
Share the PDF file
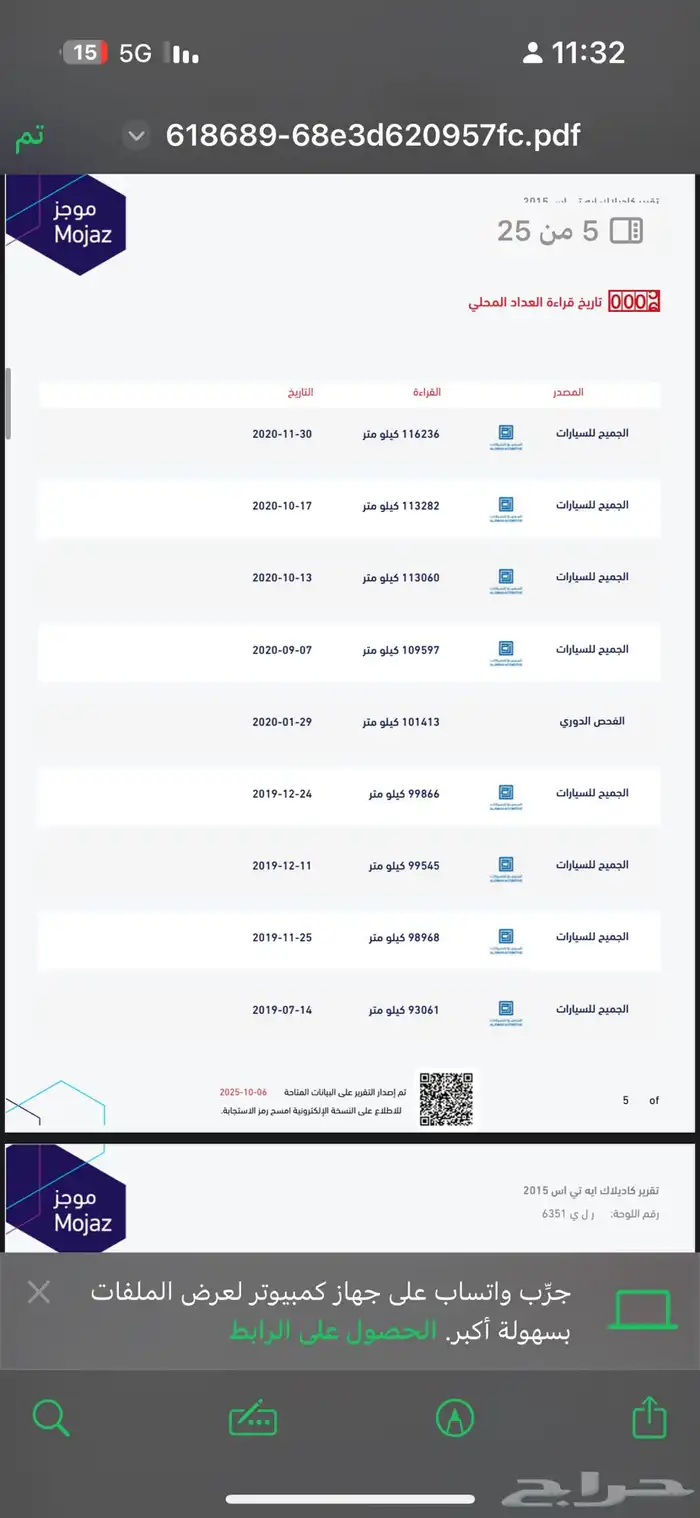point(650,1417)
